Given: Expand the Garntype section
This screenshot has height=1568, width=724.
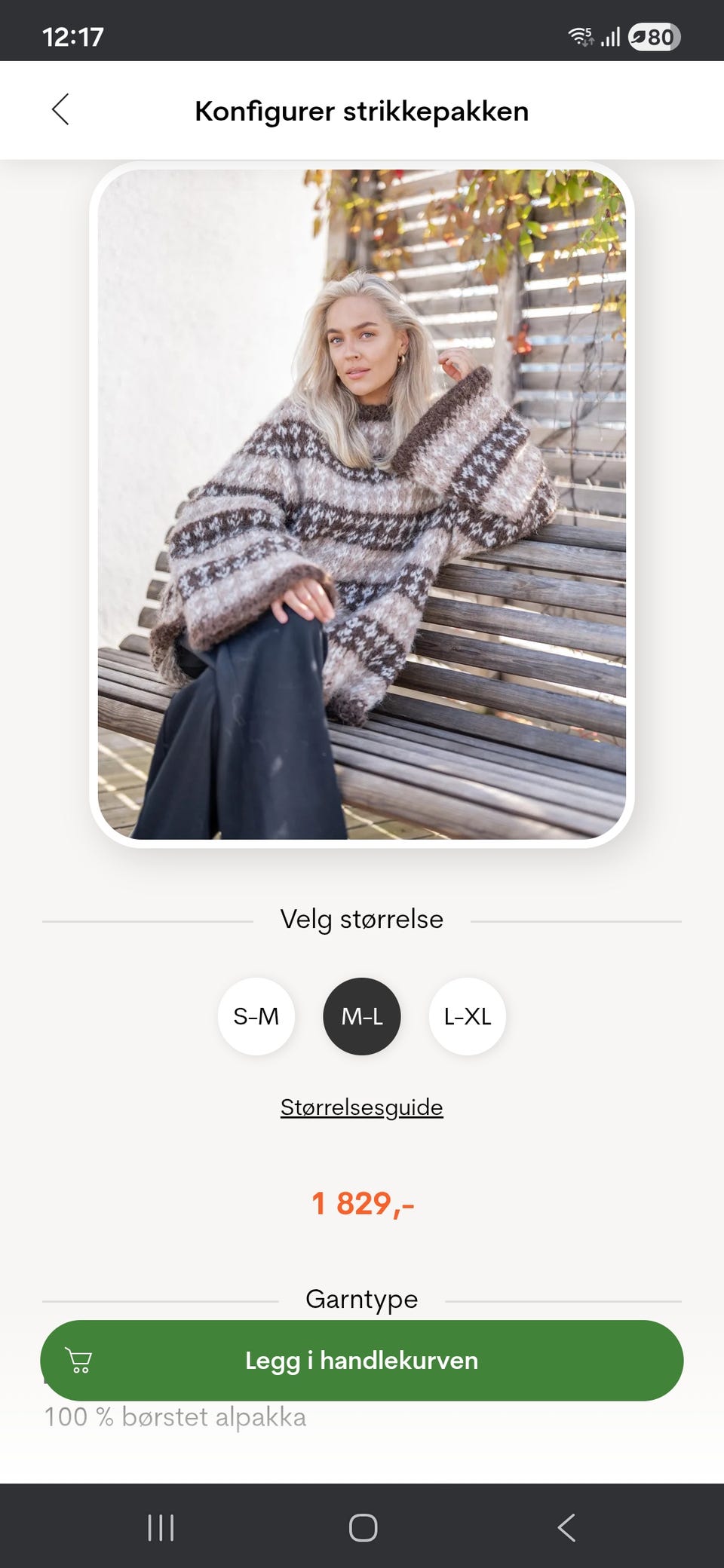Looking at the screenshot, I should 362,1298.
